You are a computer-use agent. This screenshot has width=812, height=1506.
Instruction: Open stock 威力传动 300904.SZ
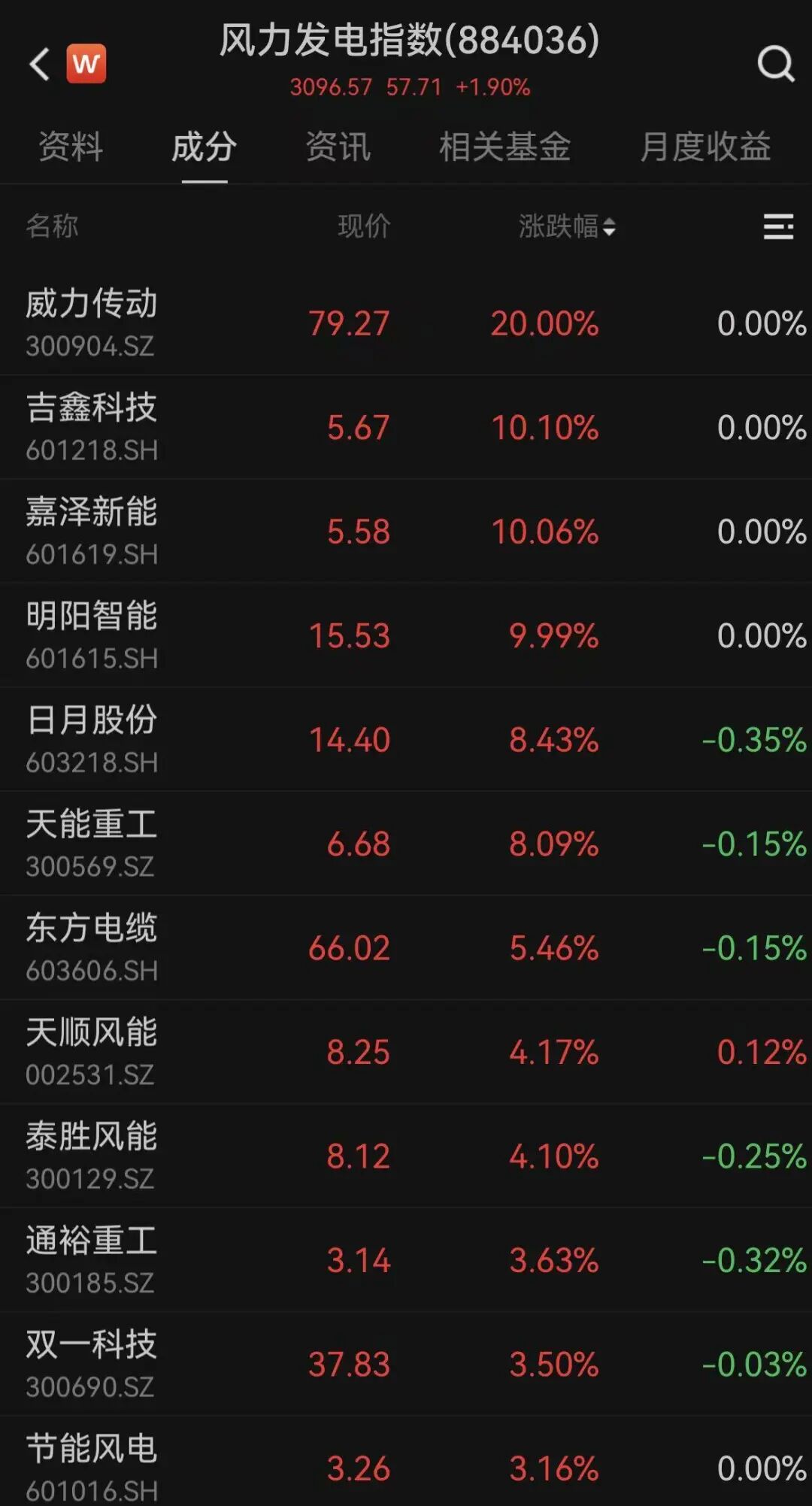point(406,323)
